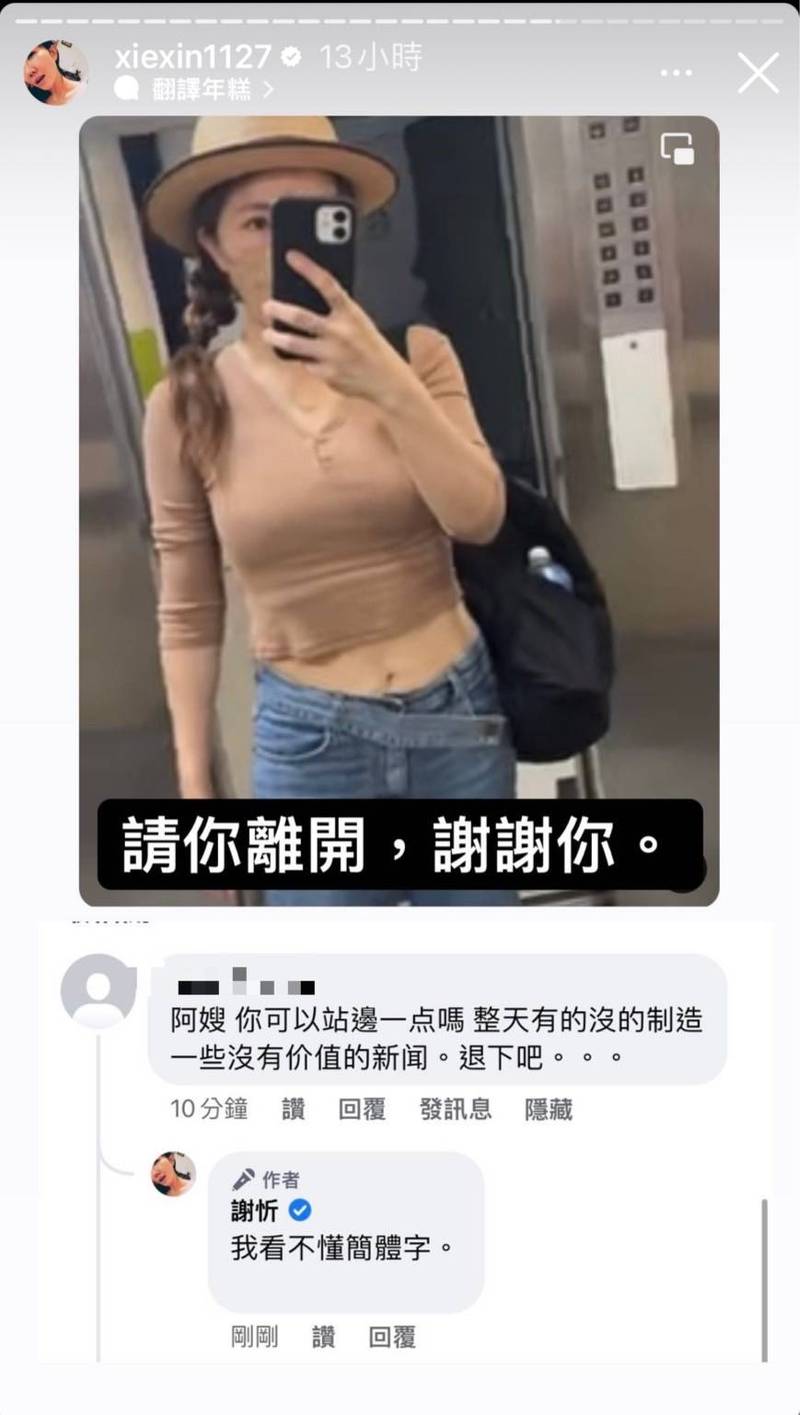The width and height of the screenshot is (800, 1415).
Task: Close the story viewer
Action: point(758,74)
